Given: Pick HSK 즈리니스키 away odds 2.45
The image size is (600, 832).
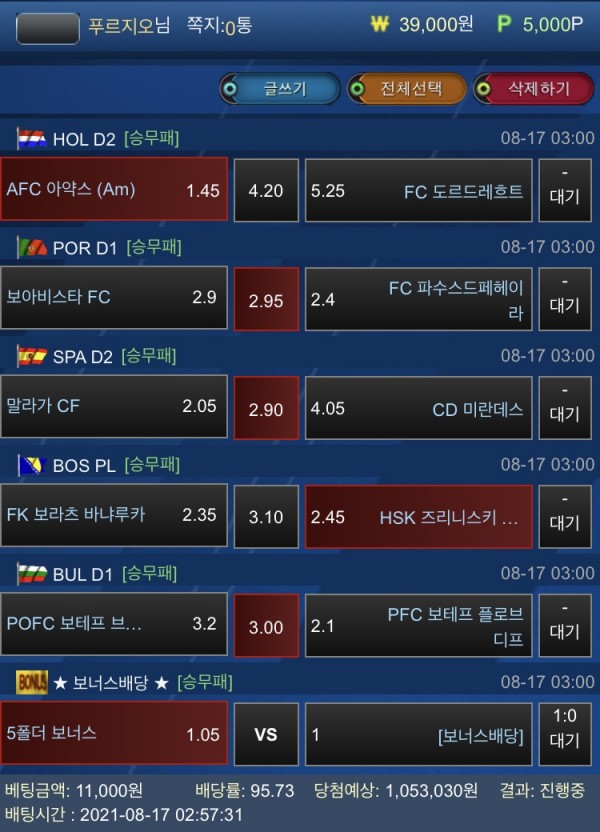Looking at the screenshot, I should [x=418, y=517].
